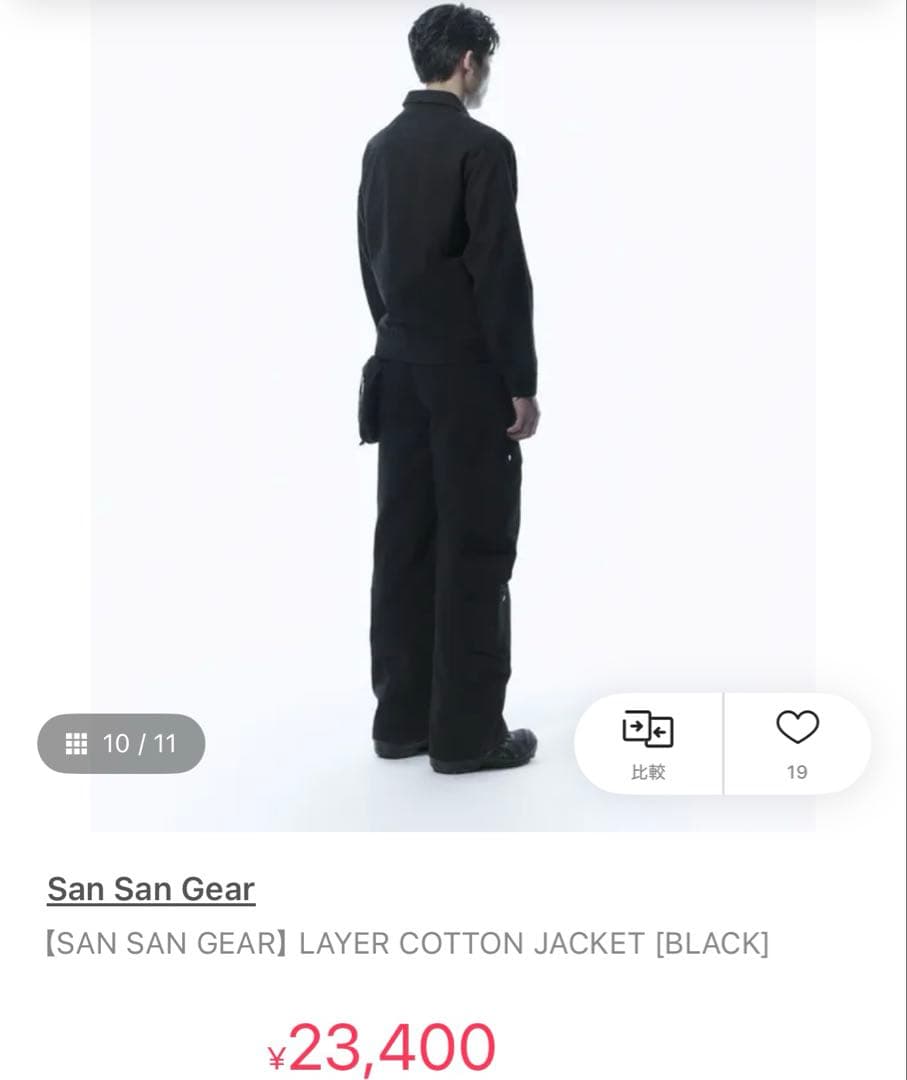Open the photo gallery overview from the counter pill

(122, 743)
